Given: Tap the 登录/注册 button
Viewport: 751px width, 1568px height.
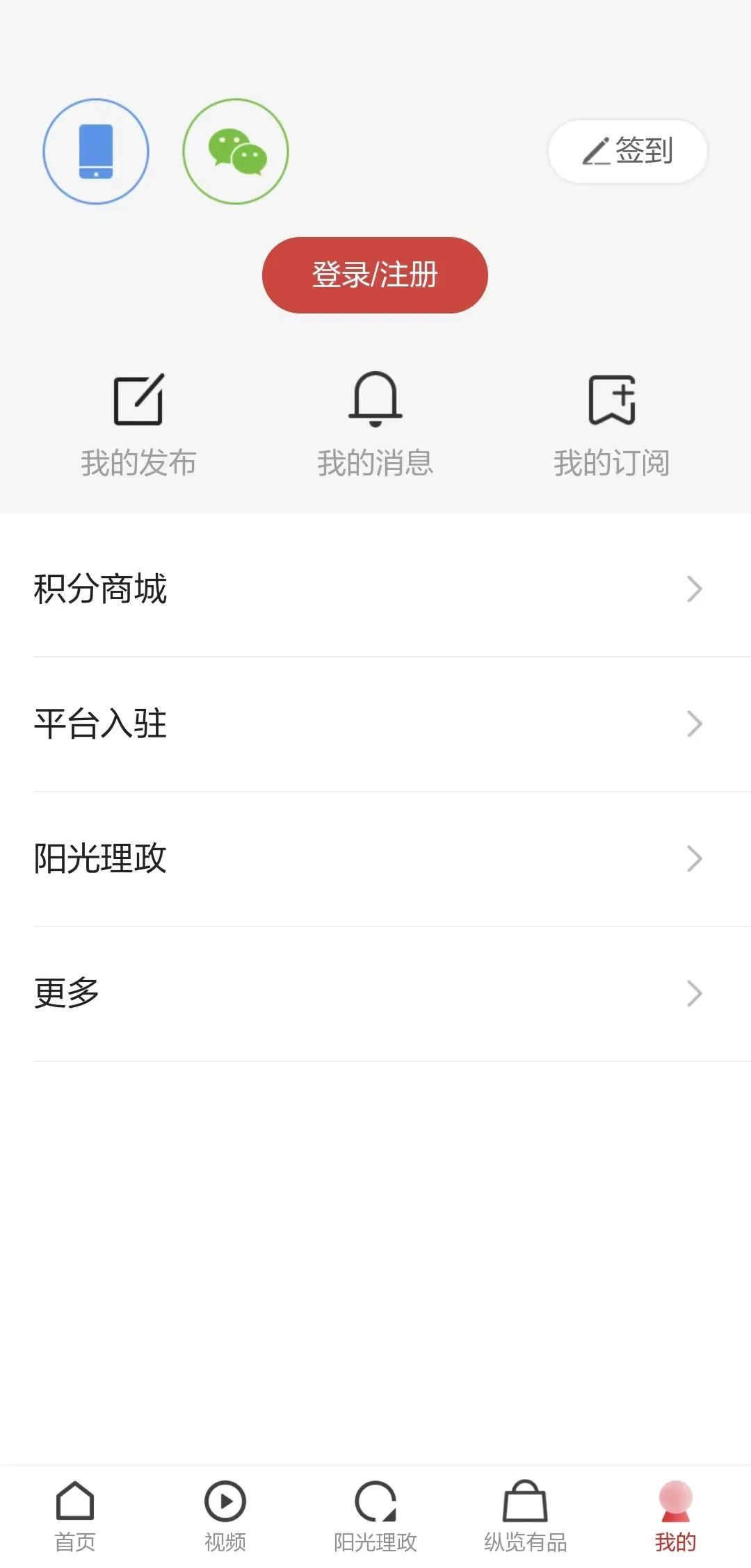Looking at the screenshot, I should (375, 275).
